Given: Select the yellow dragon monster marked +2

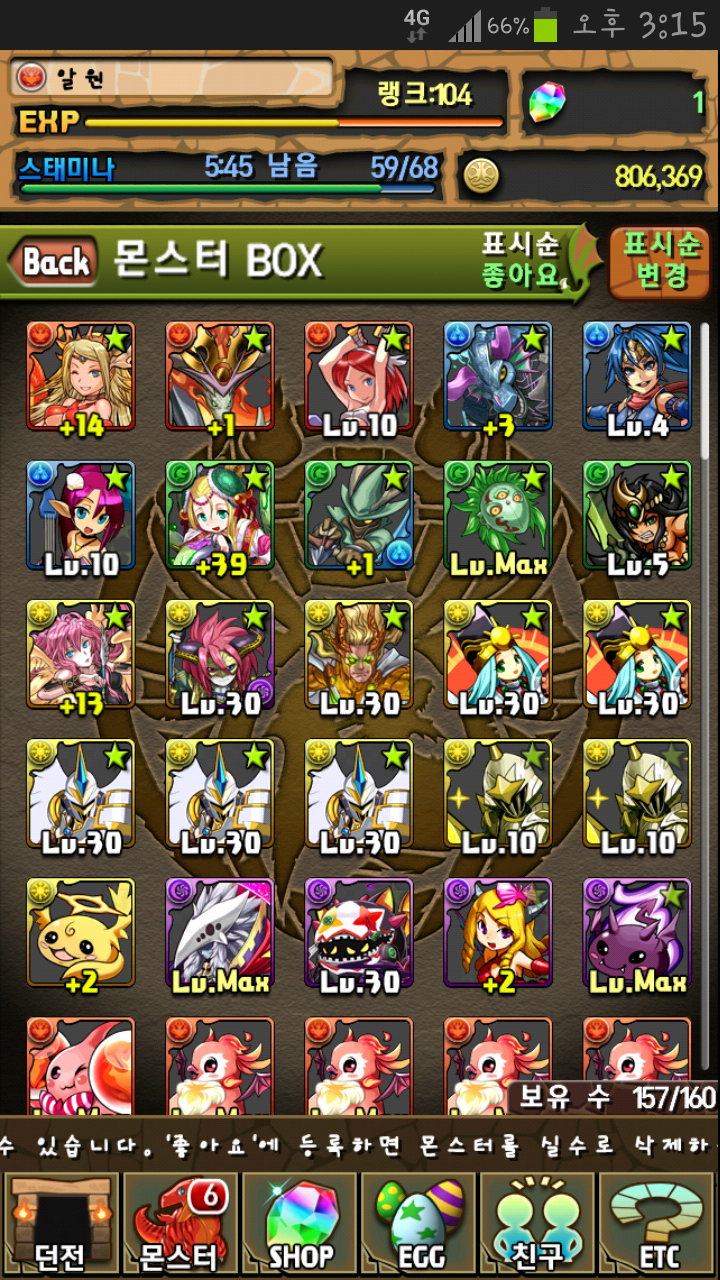Looking at the screenshot, I should click(81, 933).
